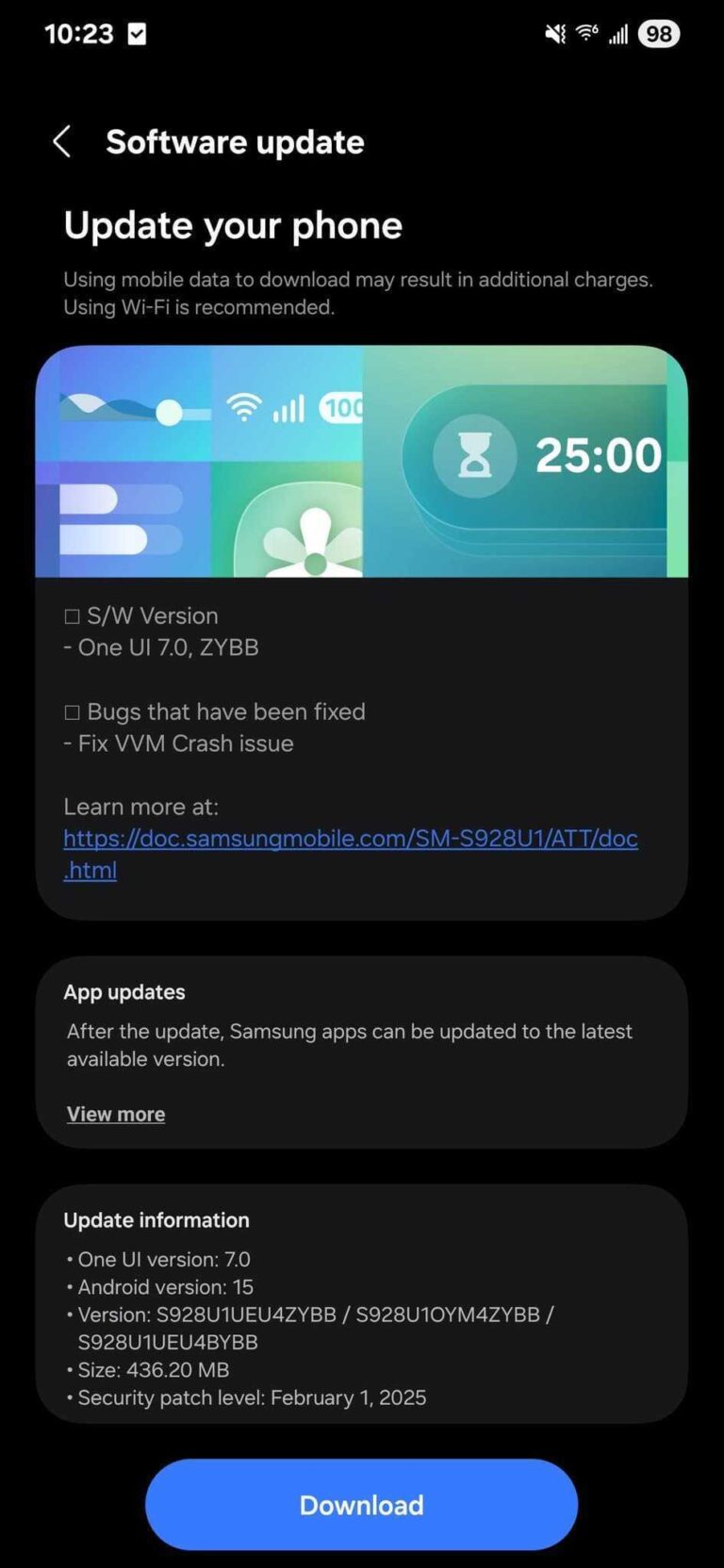Open the doc.samsungmobile.com link
Viewport: 724px width, 1568px height.
click(351, 838)
